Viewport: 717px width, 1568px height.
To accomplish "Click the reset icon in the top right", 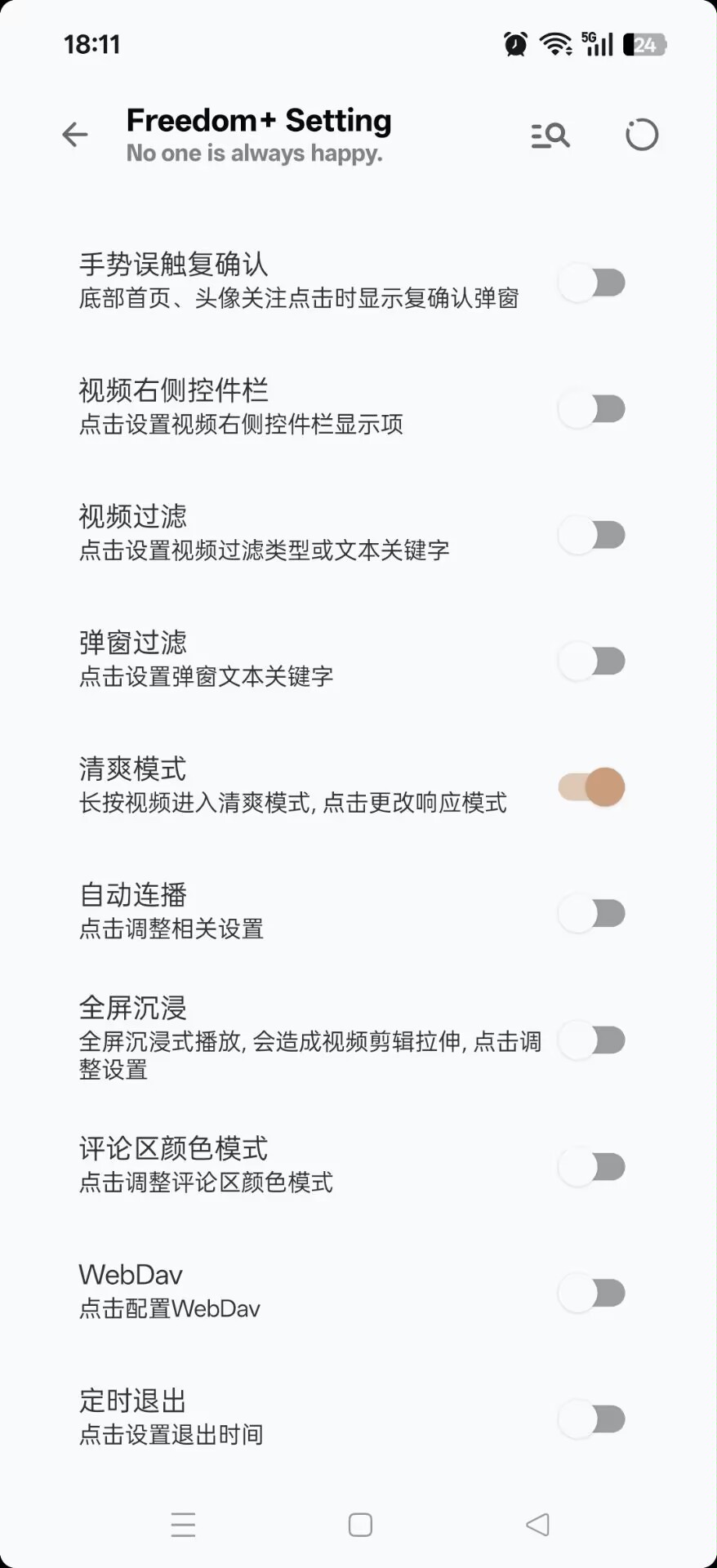I will pyautogui.click(x=642, y=135).
